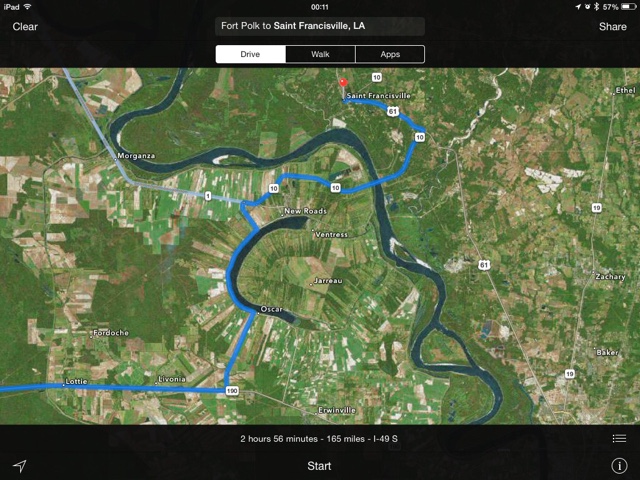
Task: Select the Drive mode tab
Action: [x=250, y=54]
